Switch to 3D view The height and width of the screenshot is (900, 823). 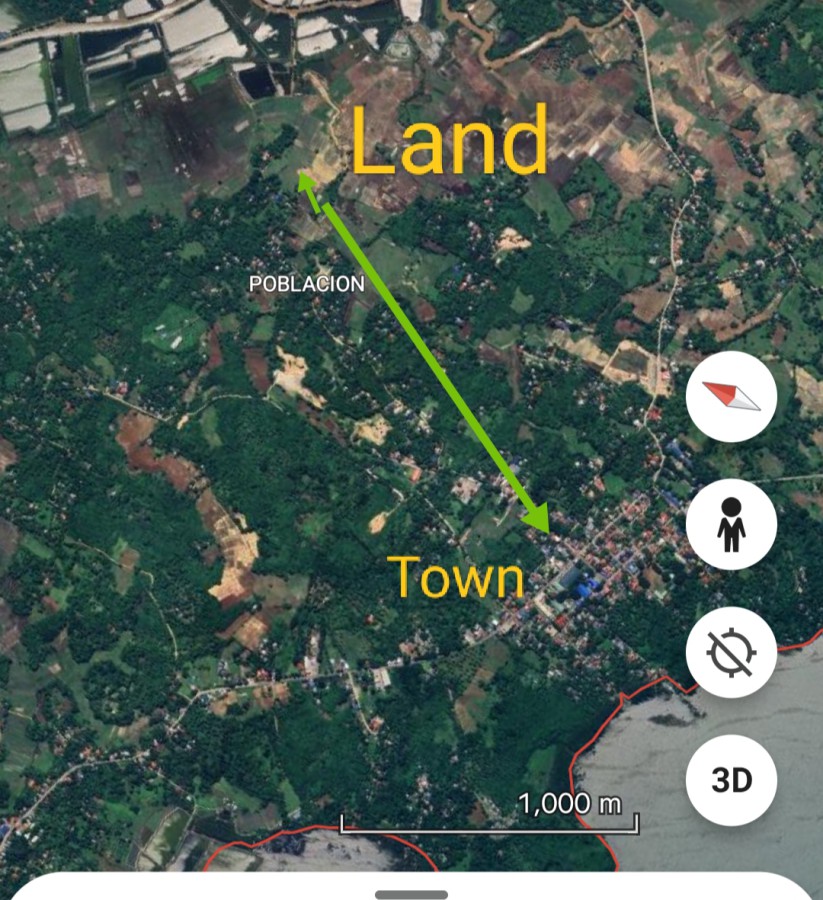[731, 781]
